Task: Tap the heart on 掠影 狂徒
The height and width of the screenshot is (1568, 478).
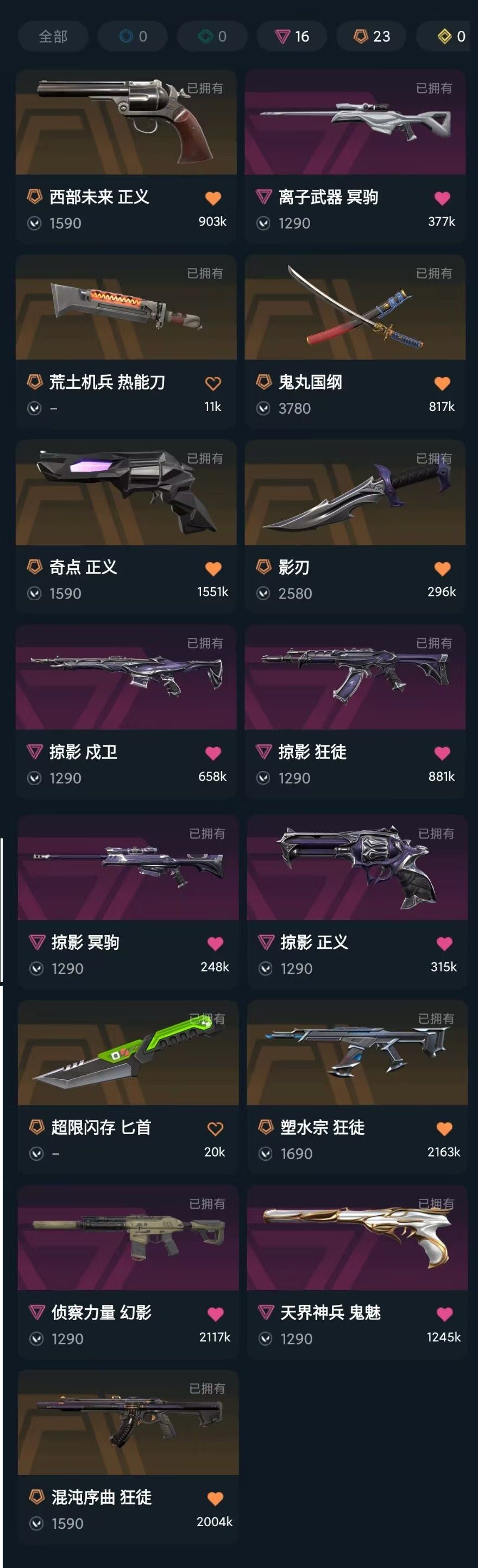Action: [x=442, y=754]
